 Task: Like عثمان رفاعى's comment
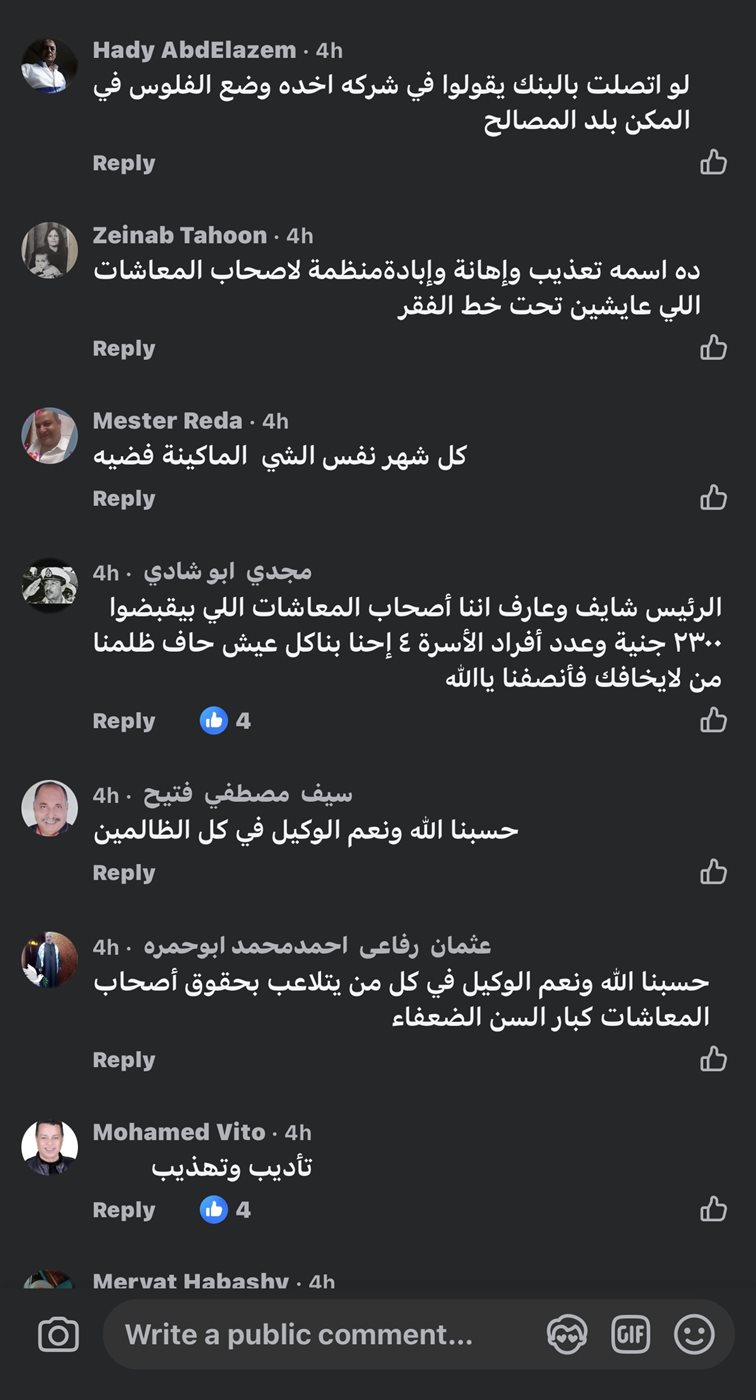713,1059
